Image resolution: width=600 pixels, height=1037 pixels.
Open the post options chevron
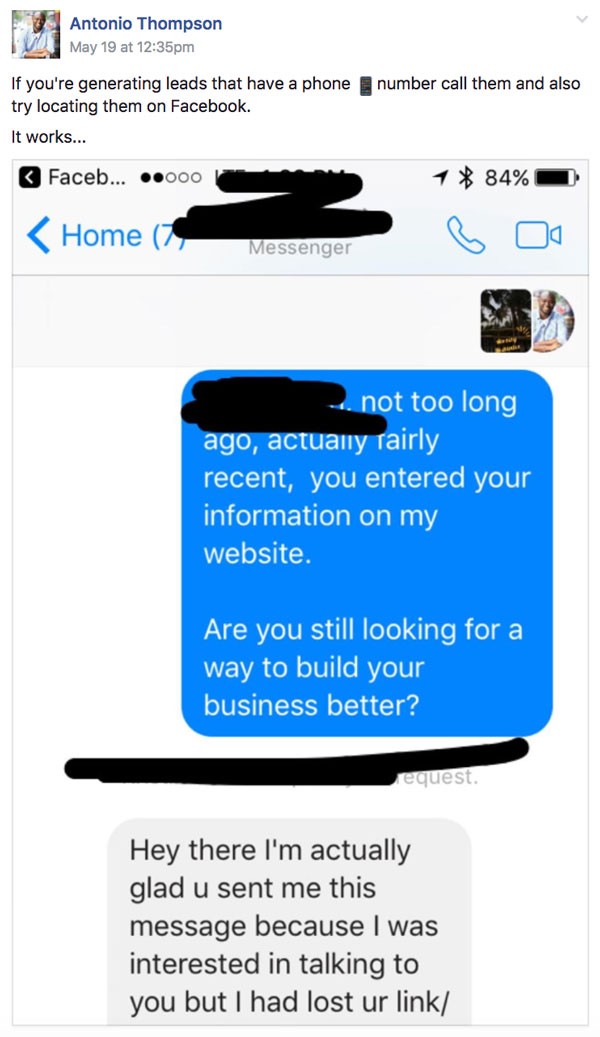581,19
